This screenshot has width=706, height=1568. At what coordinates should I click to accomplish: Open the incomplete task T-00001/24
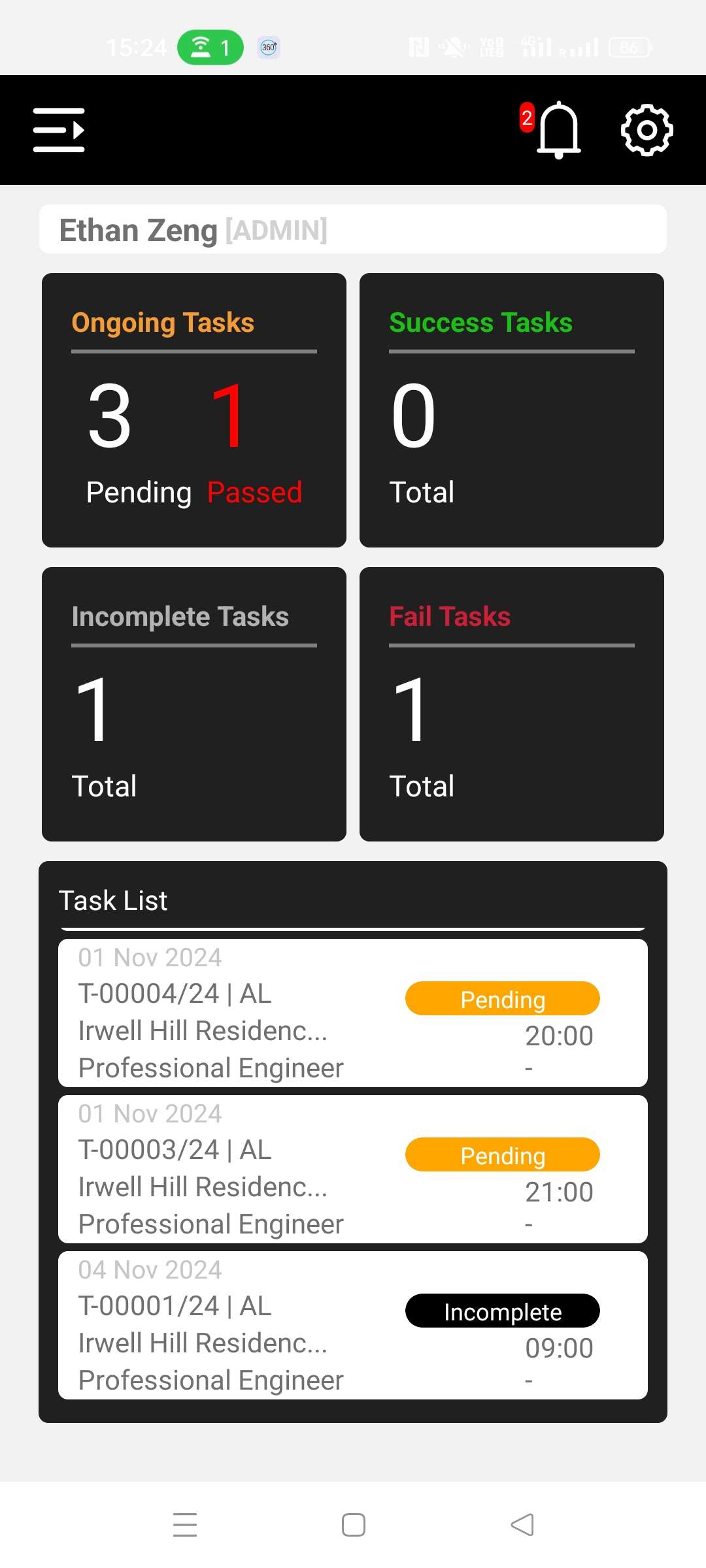(353, 1326)
